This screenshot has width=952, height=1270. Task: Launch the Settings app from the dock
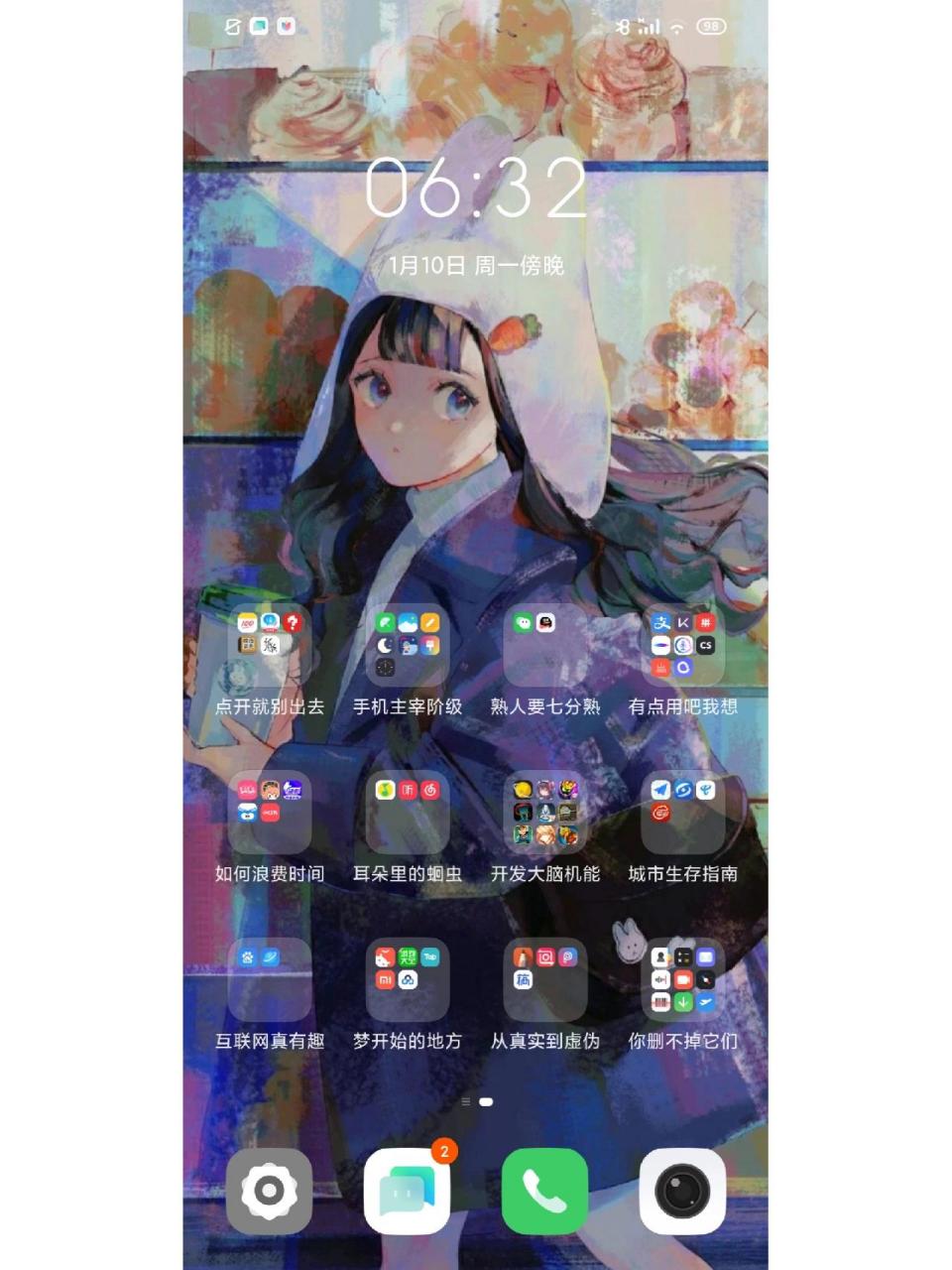pos(269,1191)
